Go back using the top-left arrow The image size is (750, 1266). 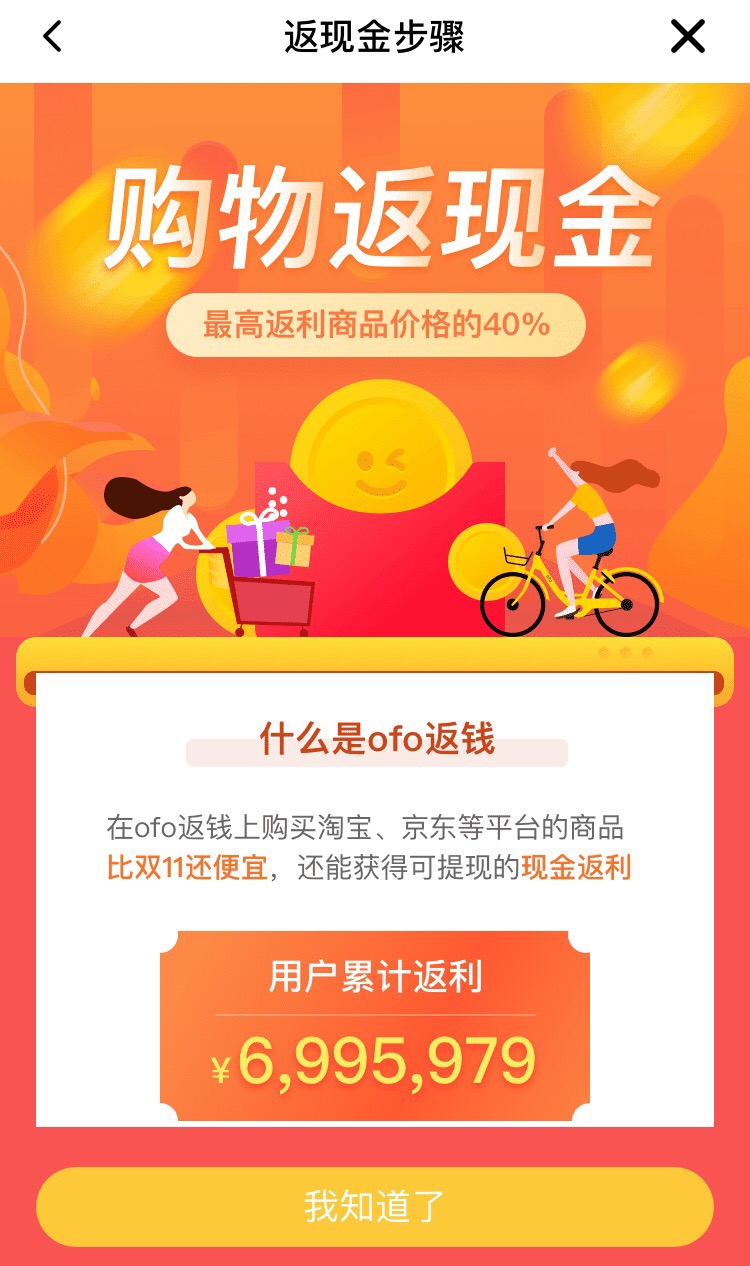point(52,37)
